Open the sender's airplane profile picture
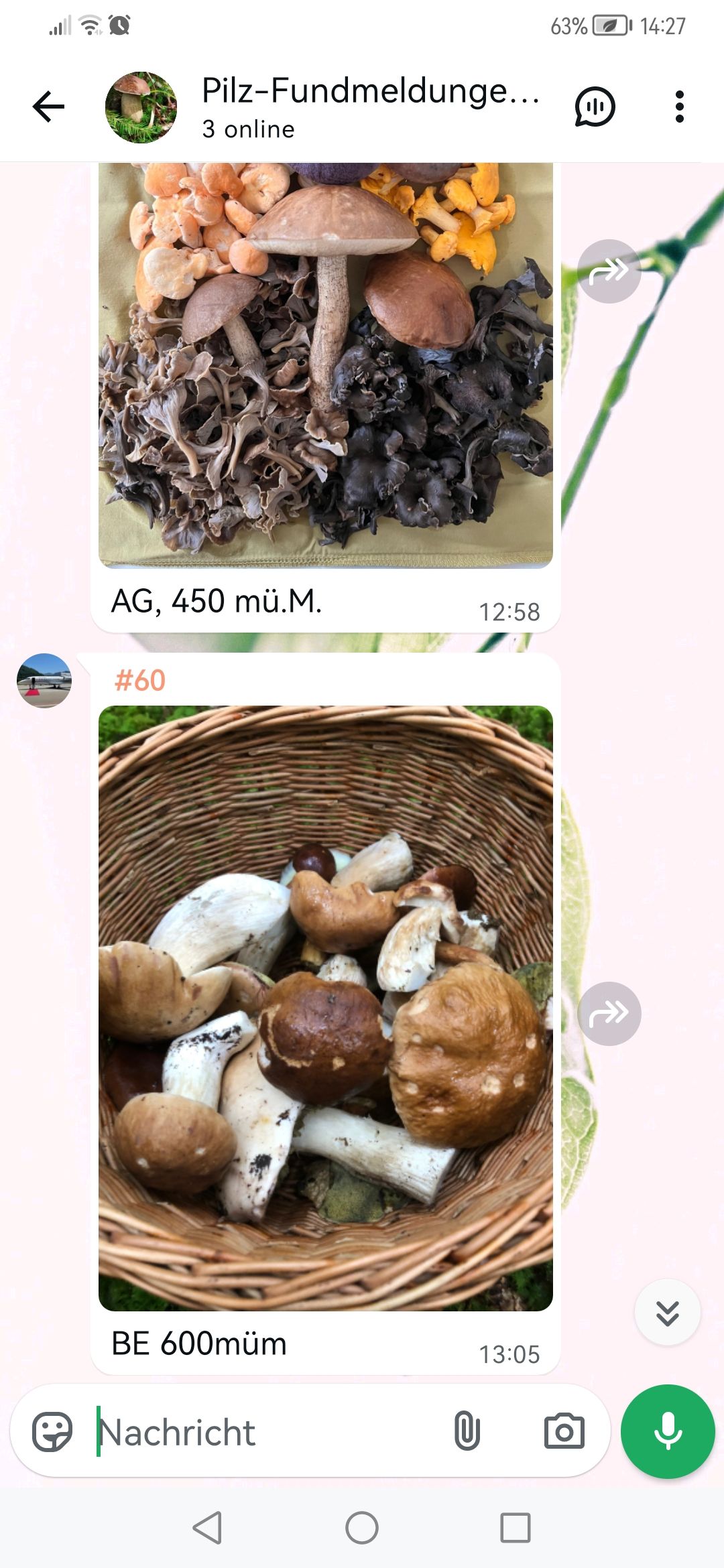This screenshot has height=1568, width=724. click(44, 681)
